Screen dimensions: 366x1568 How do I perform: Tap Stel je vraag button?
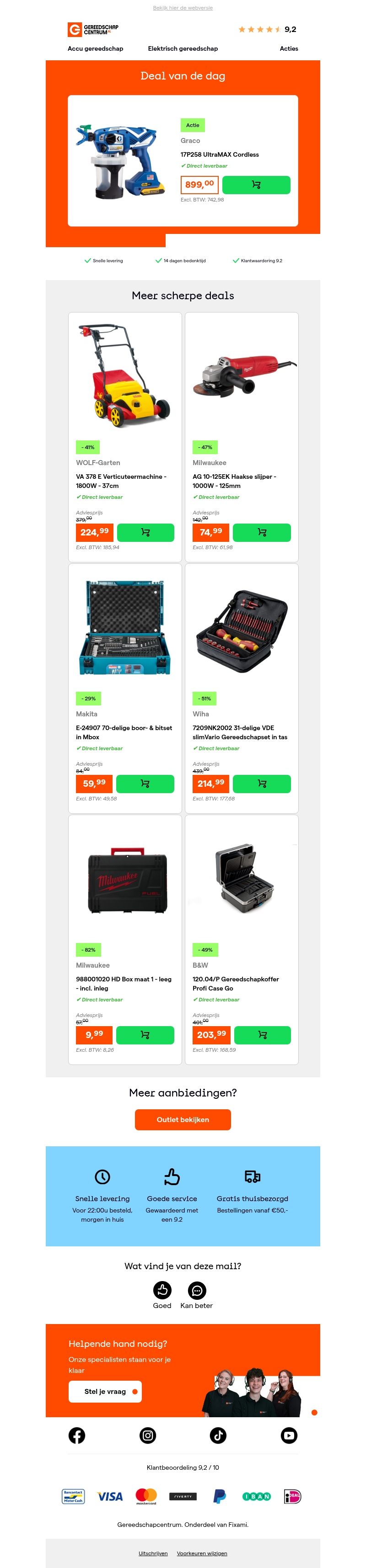pyautogui.click(x=105, y=1392)
